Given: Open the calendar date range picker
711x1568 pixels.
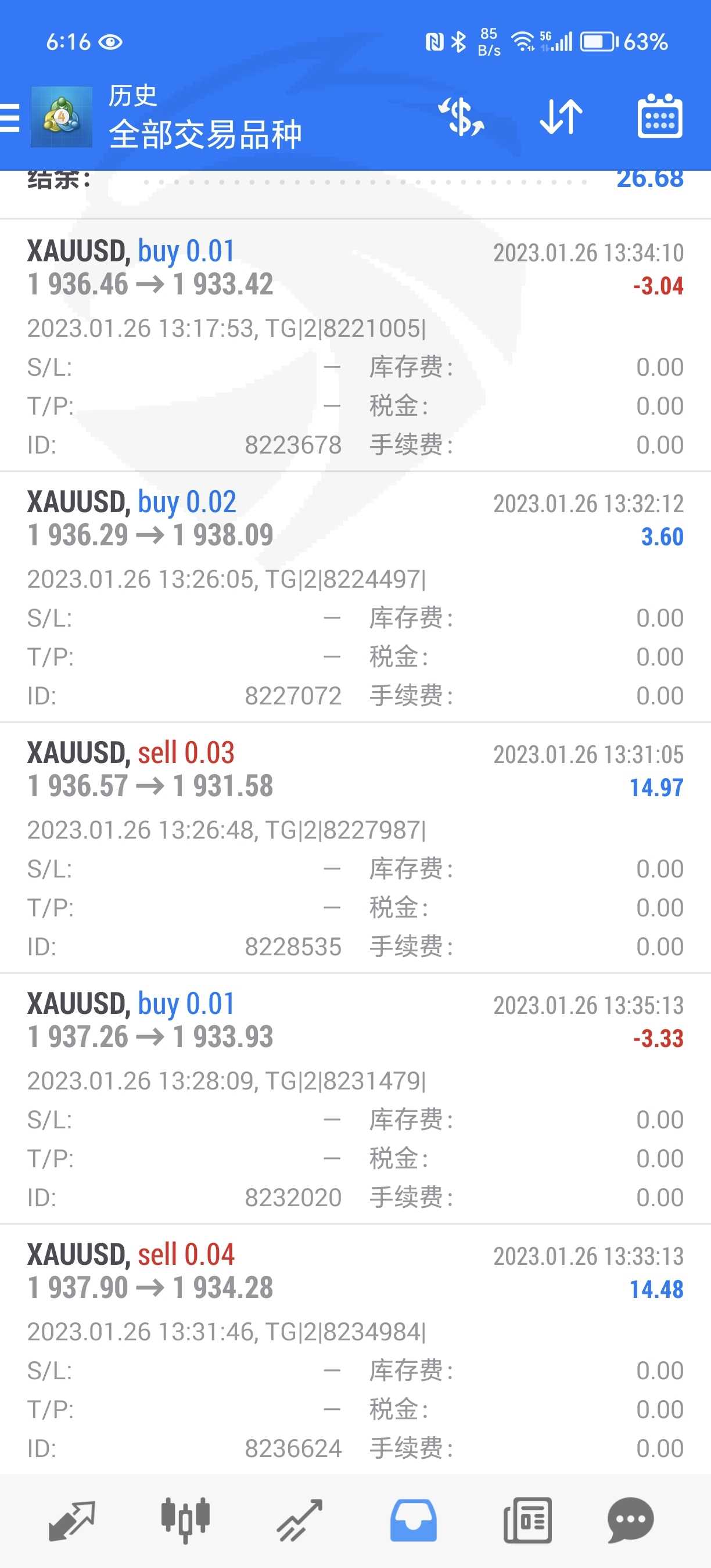Looking at the screenshot, I should 660,116.
